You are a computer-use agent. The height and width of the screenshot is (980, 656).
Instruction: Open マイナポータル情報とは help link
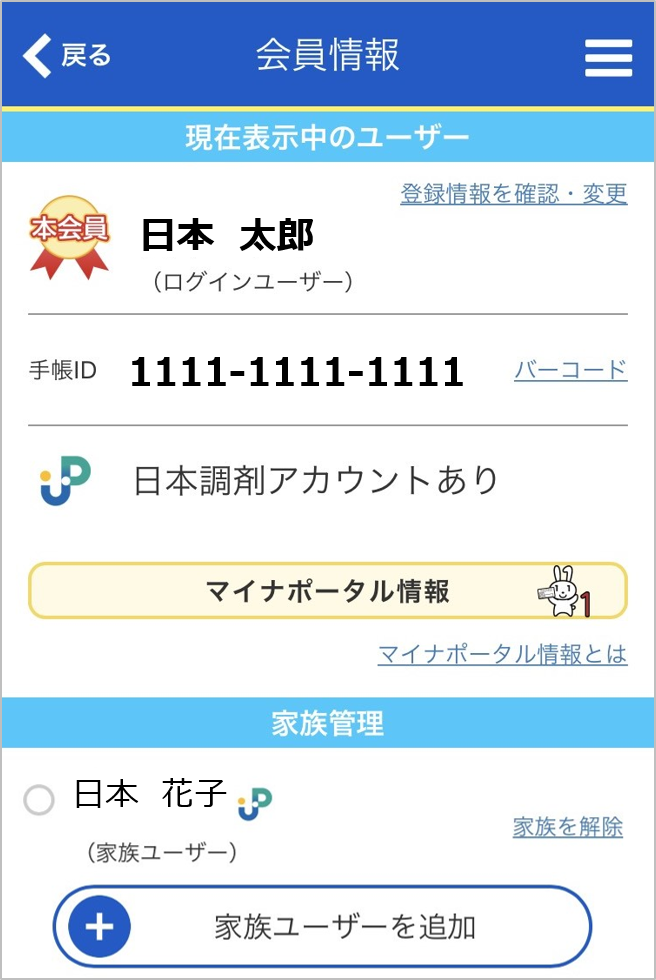tap(502, 655)
